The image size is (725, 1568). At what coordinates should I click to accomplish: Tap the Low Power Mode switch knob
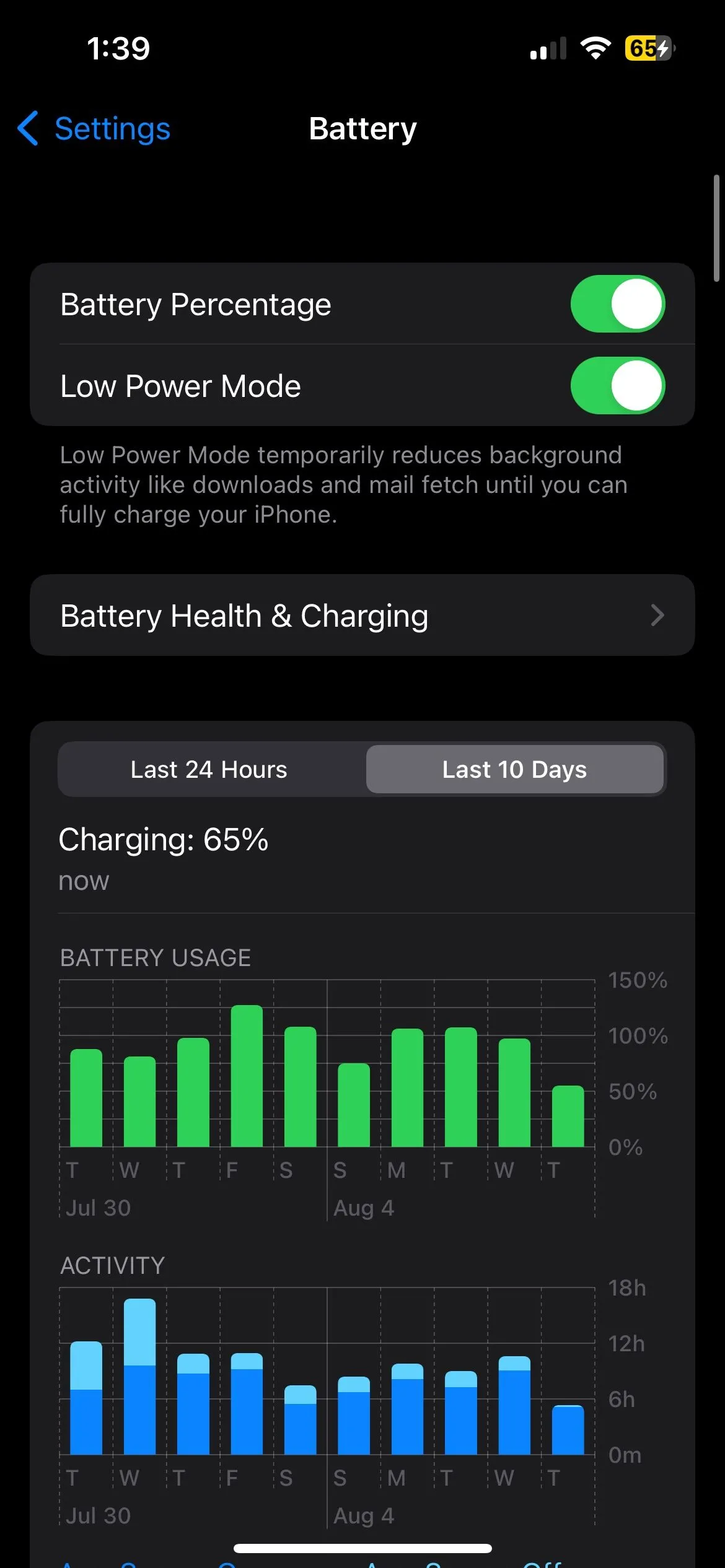coord(633,385)
